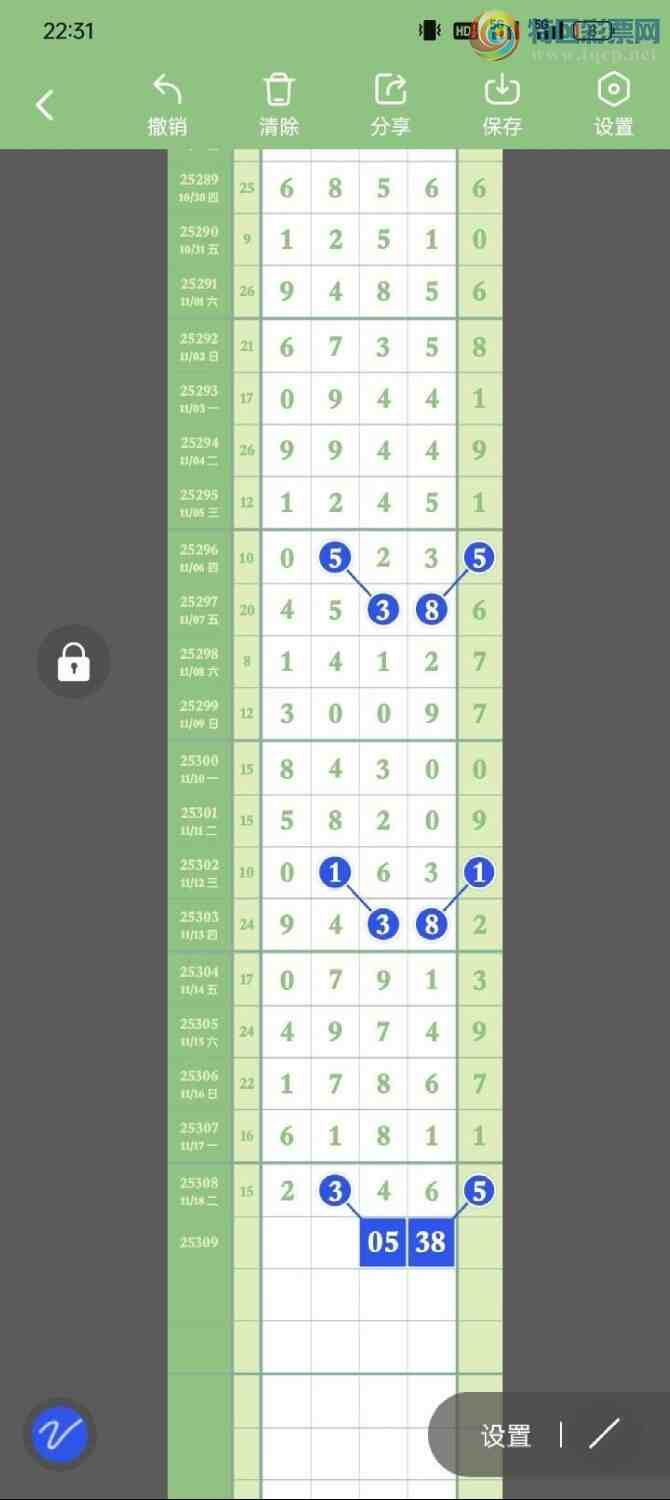Undo the last drawing with 撤销
The height and width of the screenshot is (1500, 670).
pyautogui.click(x=167, y=105)
